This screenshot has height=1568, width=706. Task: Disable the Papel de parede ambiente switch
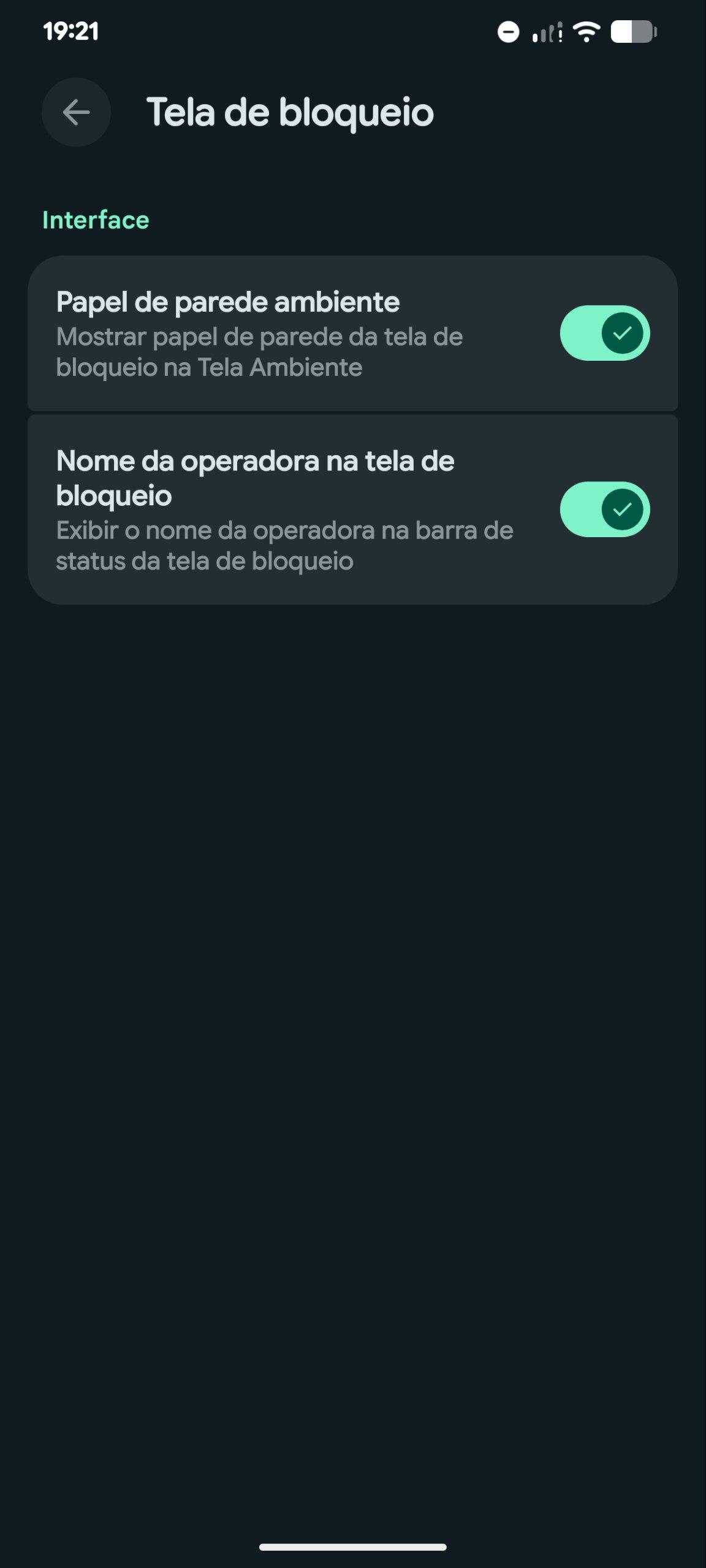click(604, 333)
